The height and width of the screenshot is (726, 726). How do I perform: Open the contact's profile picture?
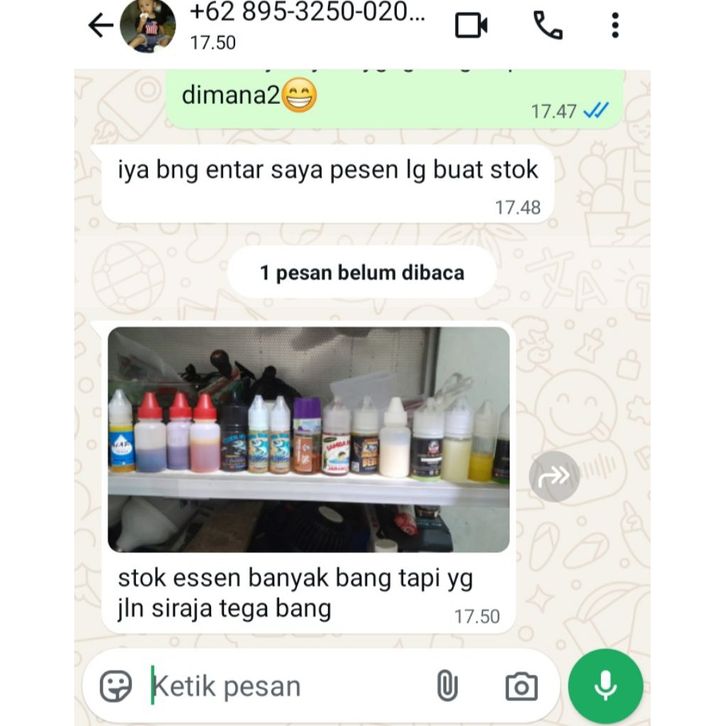pyautogui.click(x=148, y=25)
